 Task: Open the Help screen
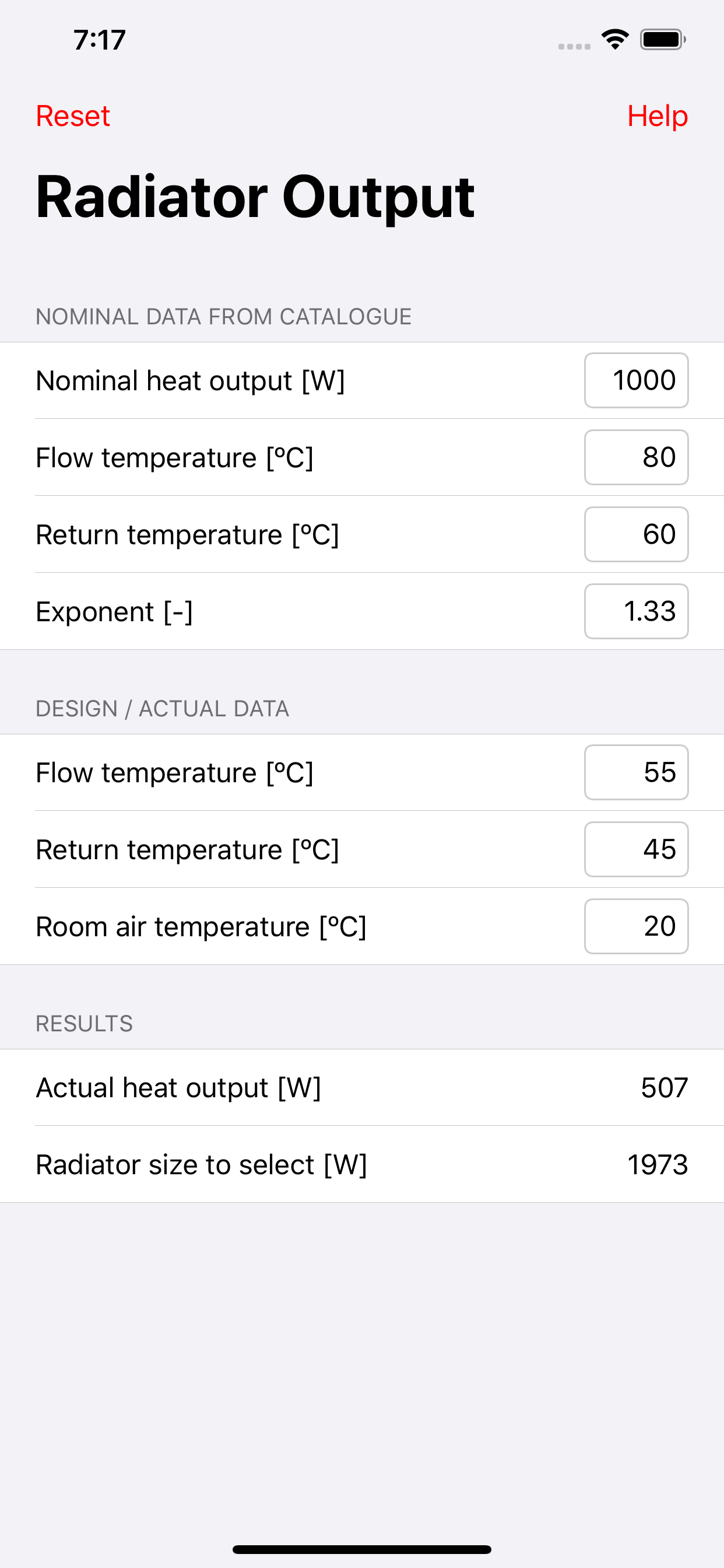[658, 116]
